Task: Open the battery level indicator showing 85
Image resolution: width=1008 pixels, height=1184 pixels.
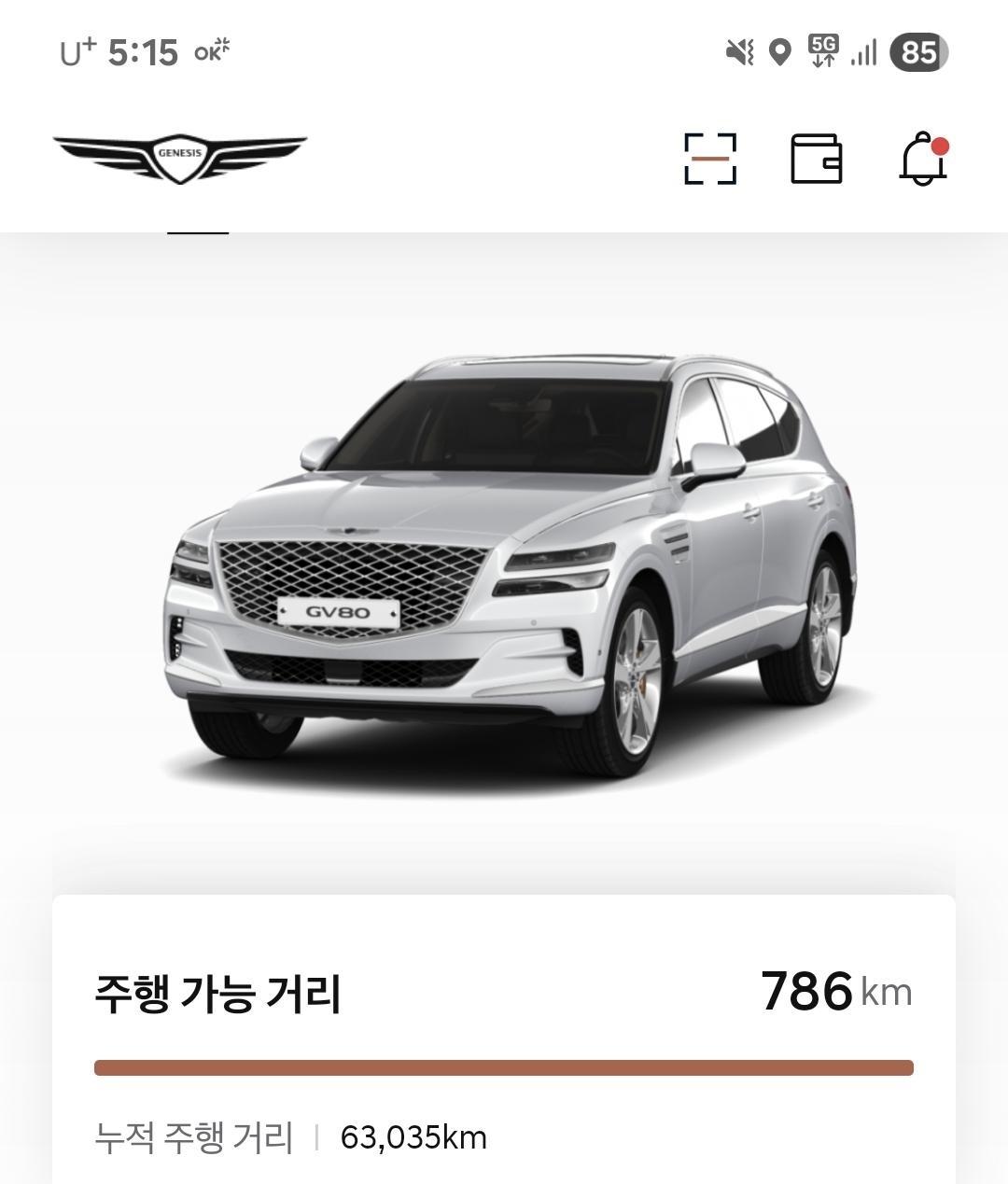Action: tap(920, 53)
